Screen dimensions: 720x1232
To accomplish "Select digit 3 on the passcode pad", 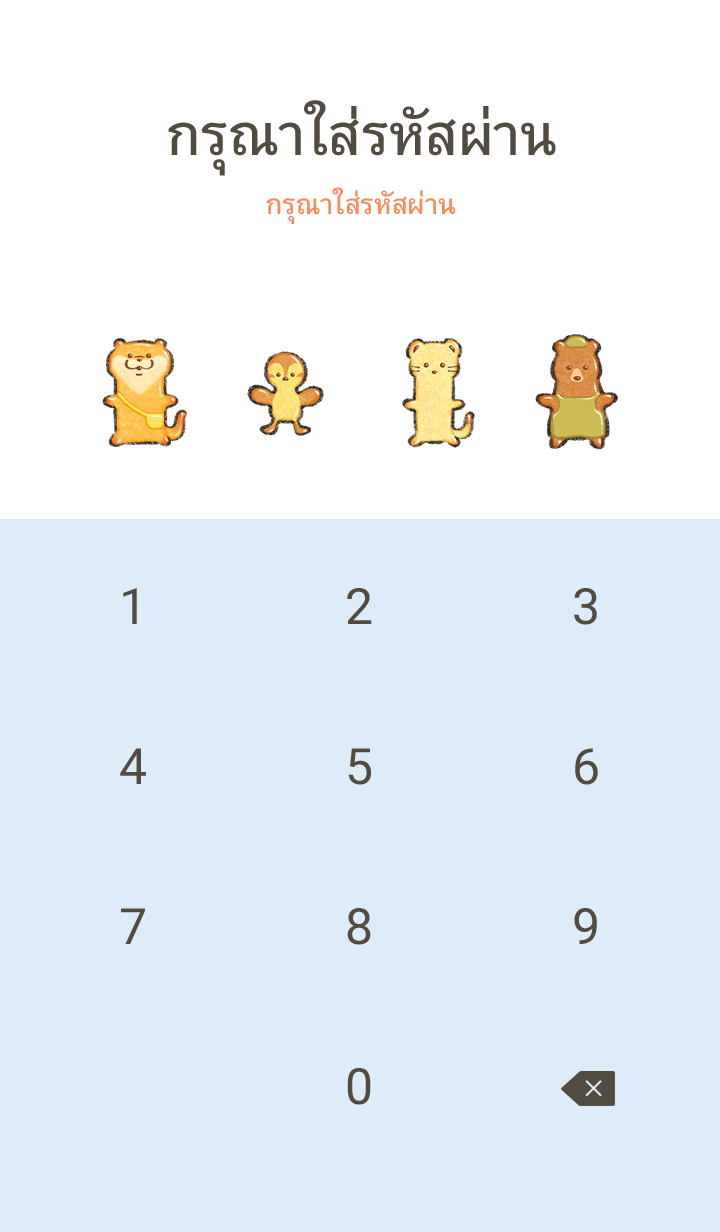I will click(x=585, y=607).
